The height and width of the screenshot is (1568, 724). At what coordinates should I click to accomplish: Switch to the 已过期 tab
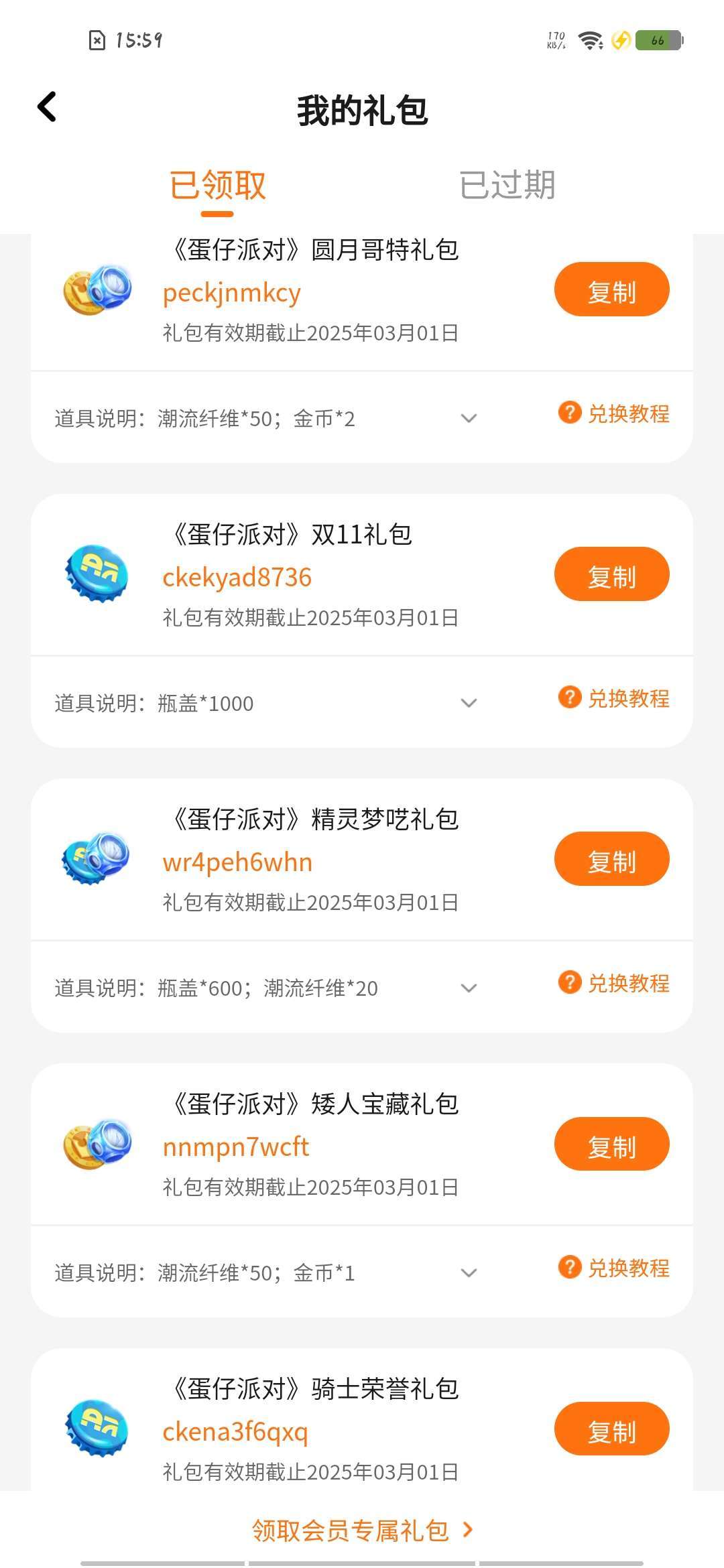507,186
